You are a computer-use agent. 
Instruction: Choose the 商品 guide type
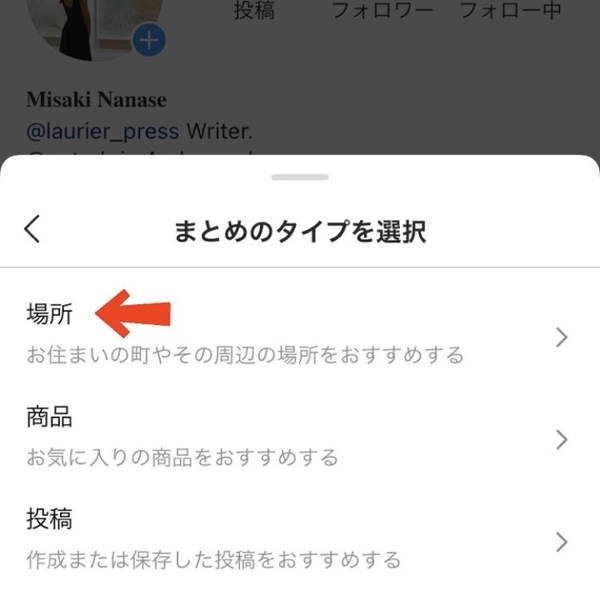[x=300, y=438]
